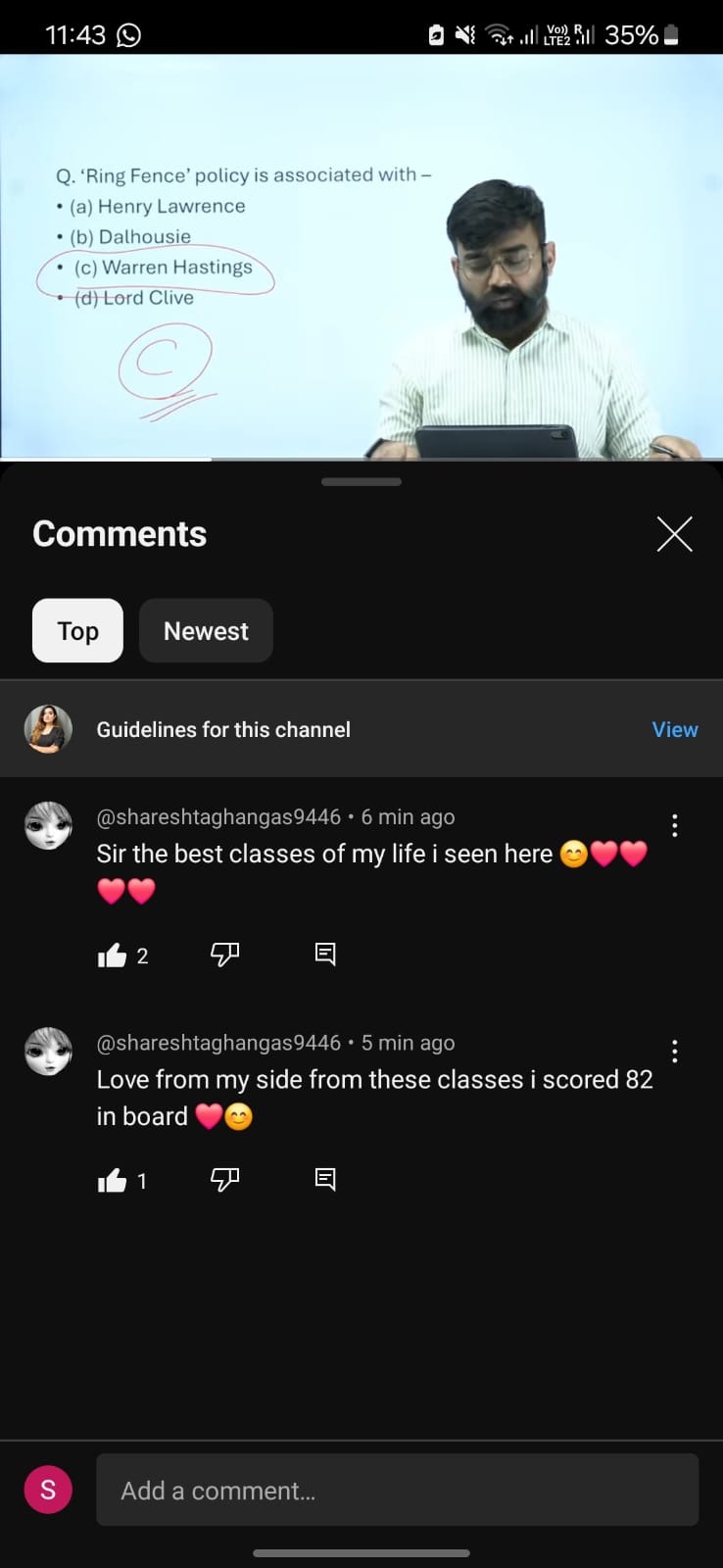
Task: Open options for the "best classes" comment
Action: point(674,825)
